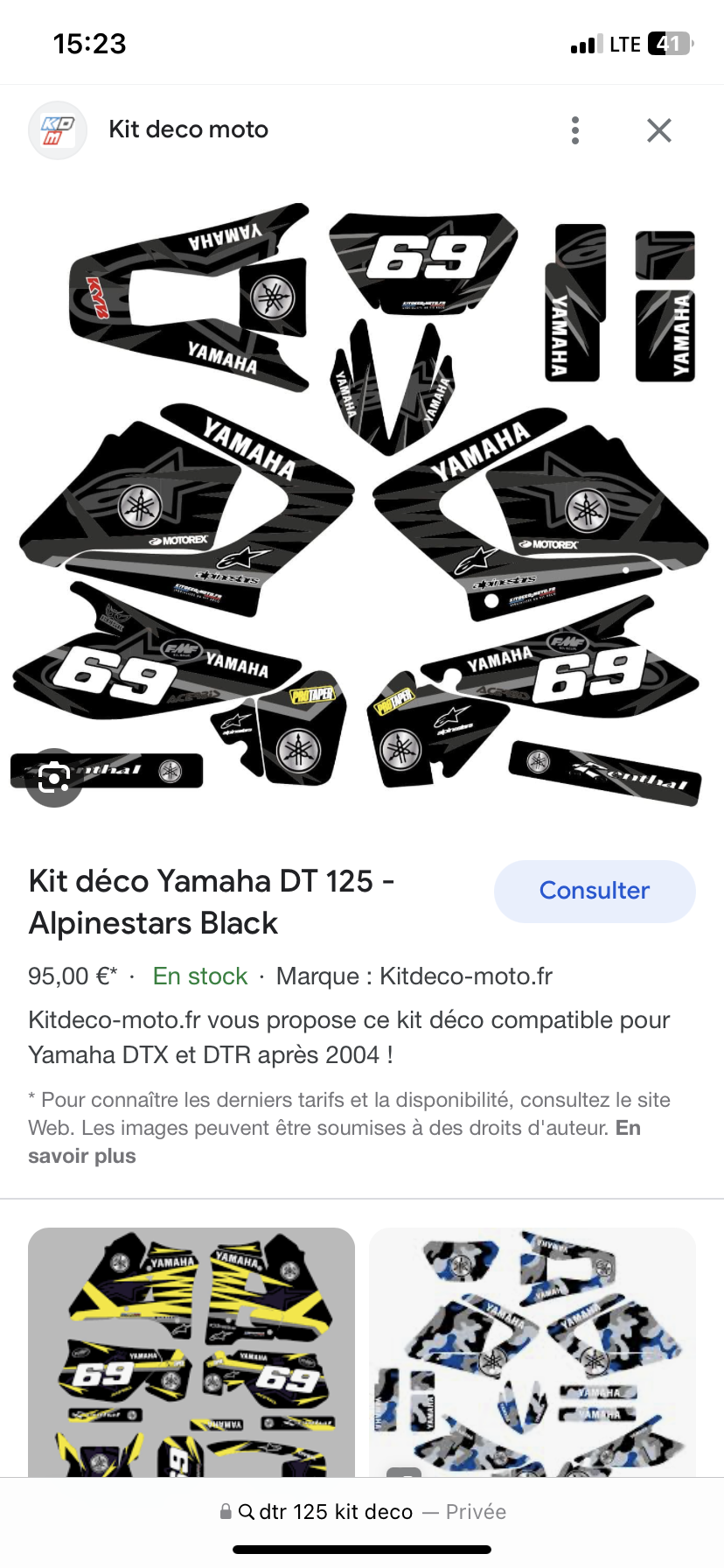Open the main Alpinestars Black kit image
724x1568 pixels.
(x=362, y=499)
